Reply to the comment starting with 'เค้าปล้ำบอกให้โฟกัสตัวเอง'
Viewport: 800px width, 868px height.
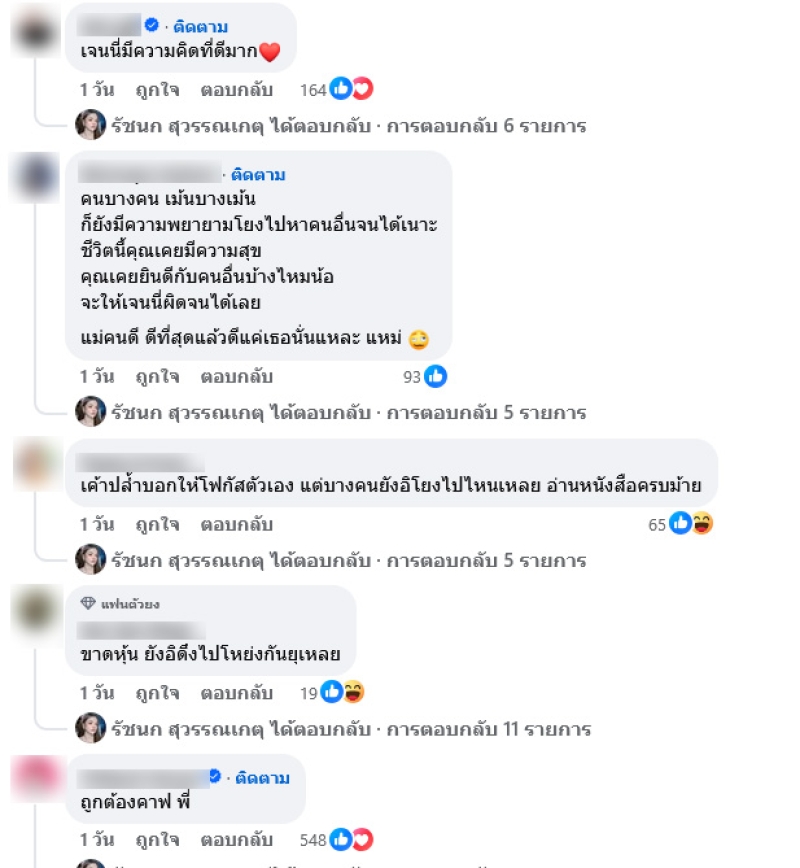(x=236, y=524)
